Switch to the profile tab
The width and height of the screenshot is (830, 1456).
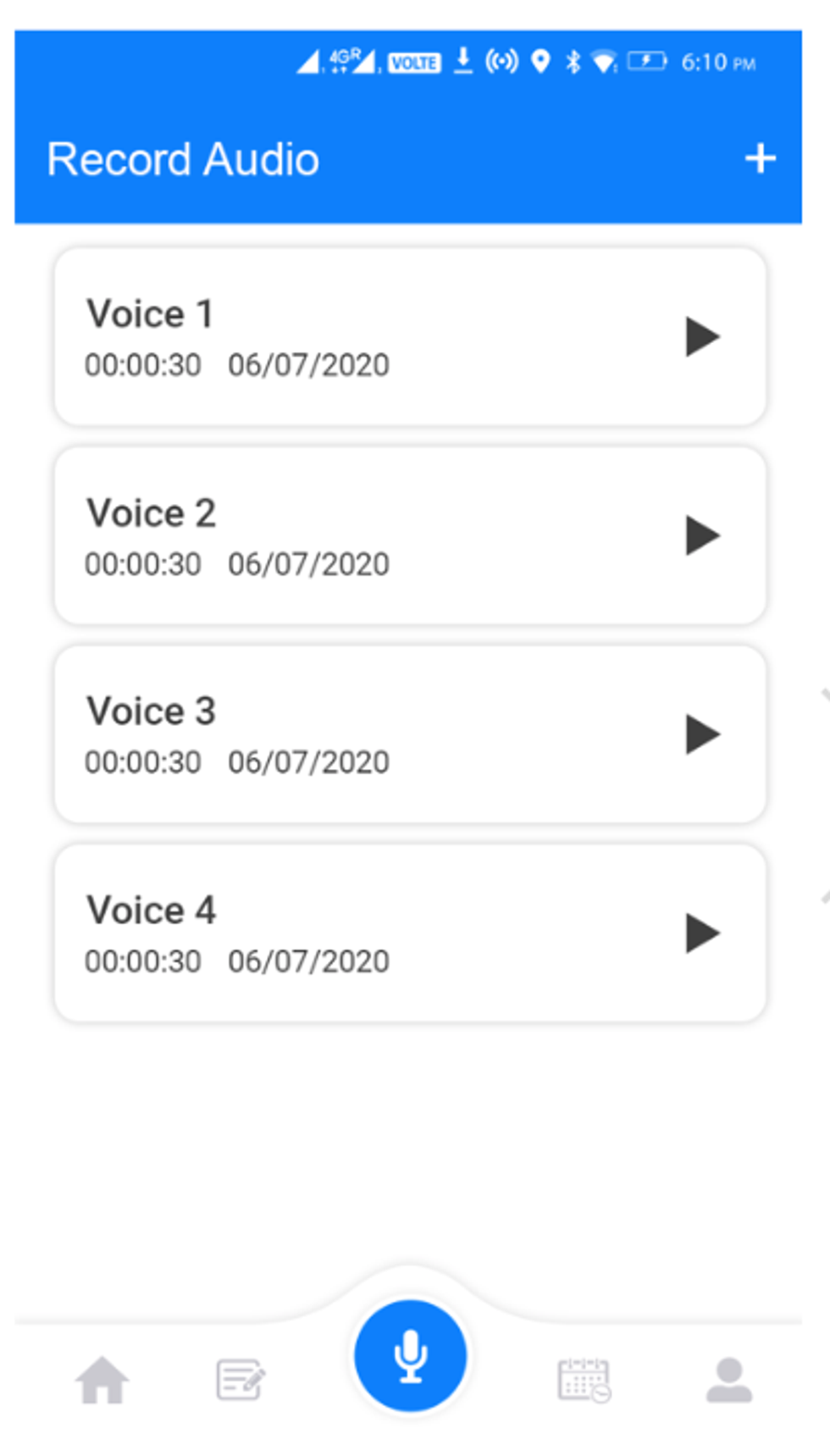729,1380
